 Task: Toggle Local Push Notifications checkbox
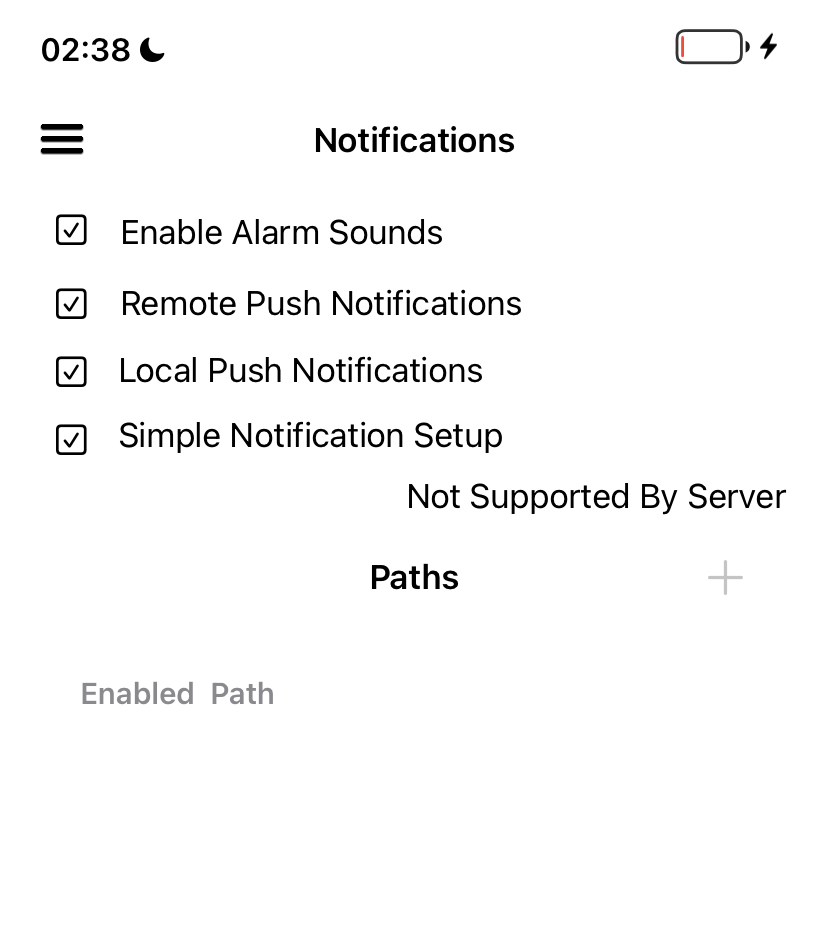[71, 372]
